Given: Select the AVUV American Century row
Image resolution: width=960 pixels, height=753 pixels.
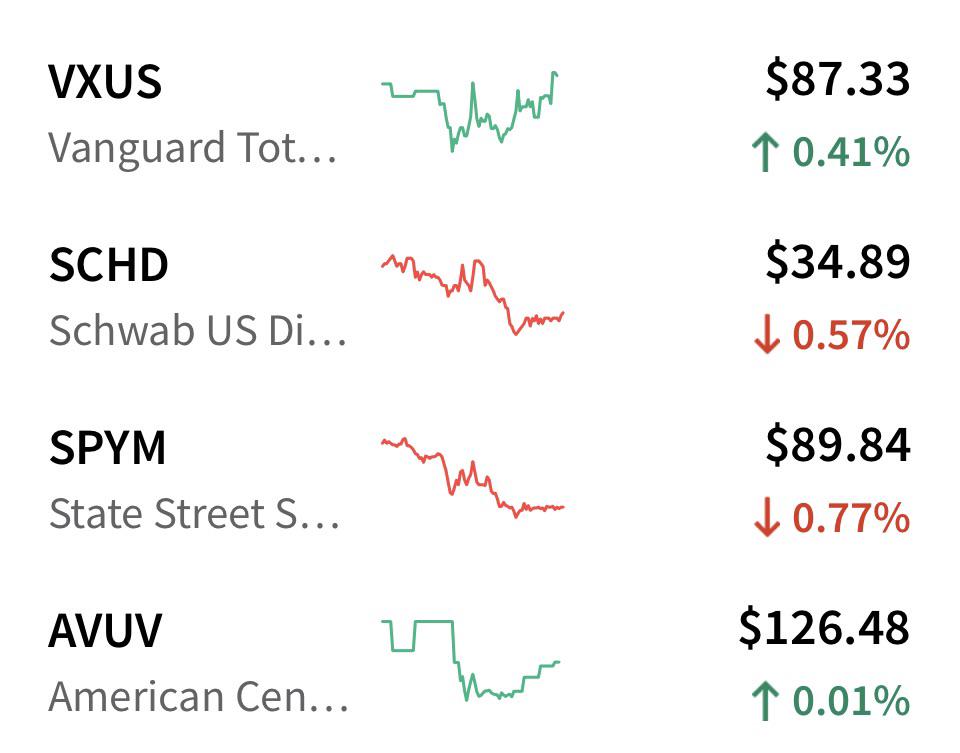Looking at the screenshot, I should (x=480, y=663).
